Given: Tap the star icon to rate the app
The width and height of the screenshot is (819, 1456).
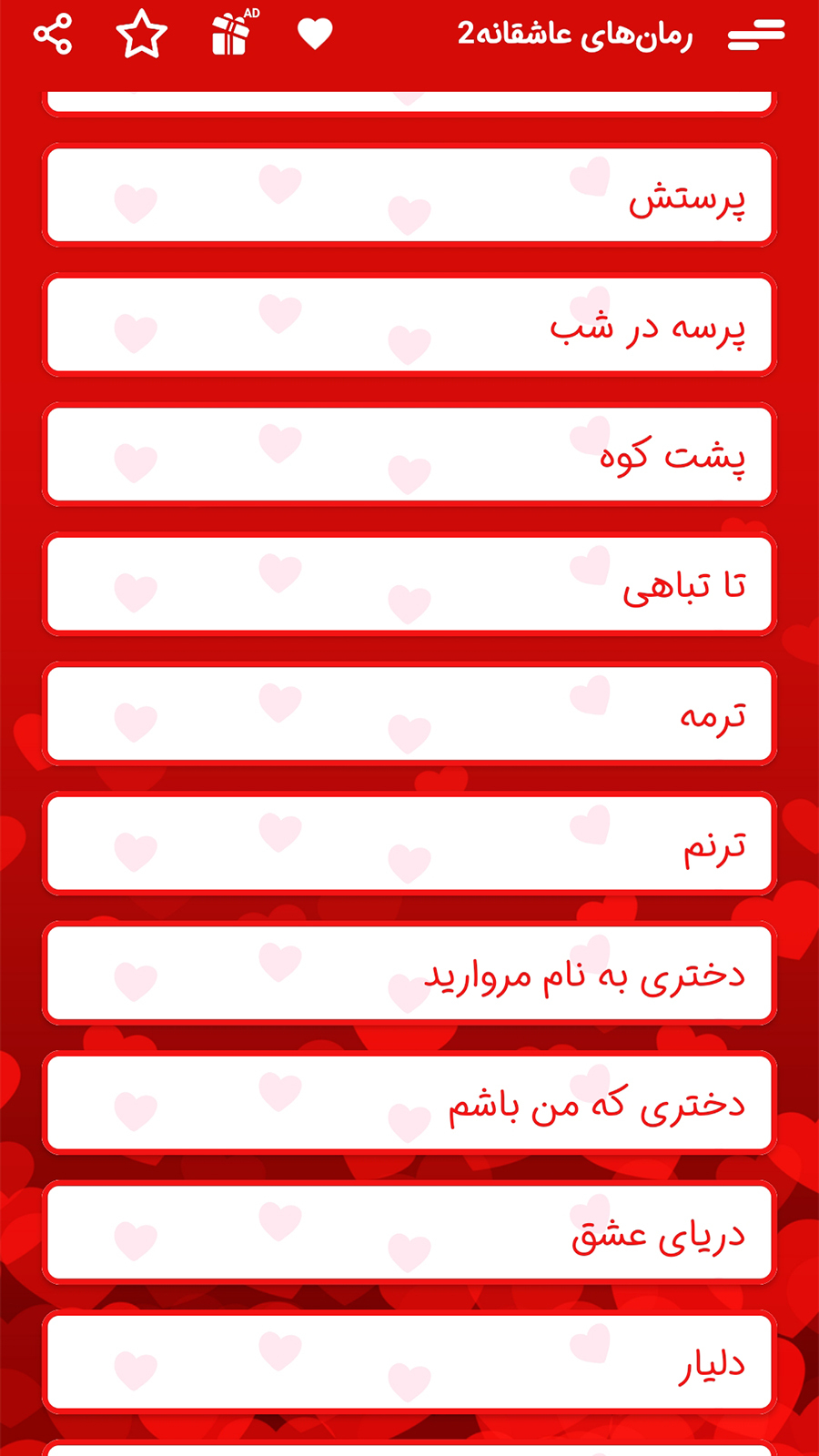Looking at the screenshot, I should (143, 35).
